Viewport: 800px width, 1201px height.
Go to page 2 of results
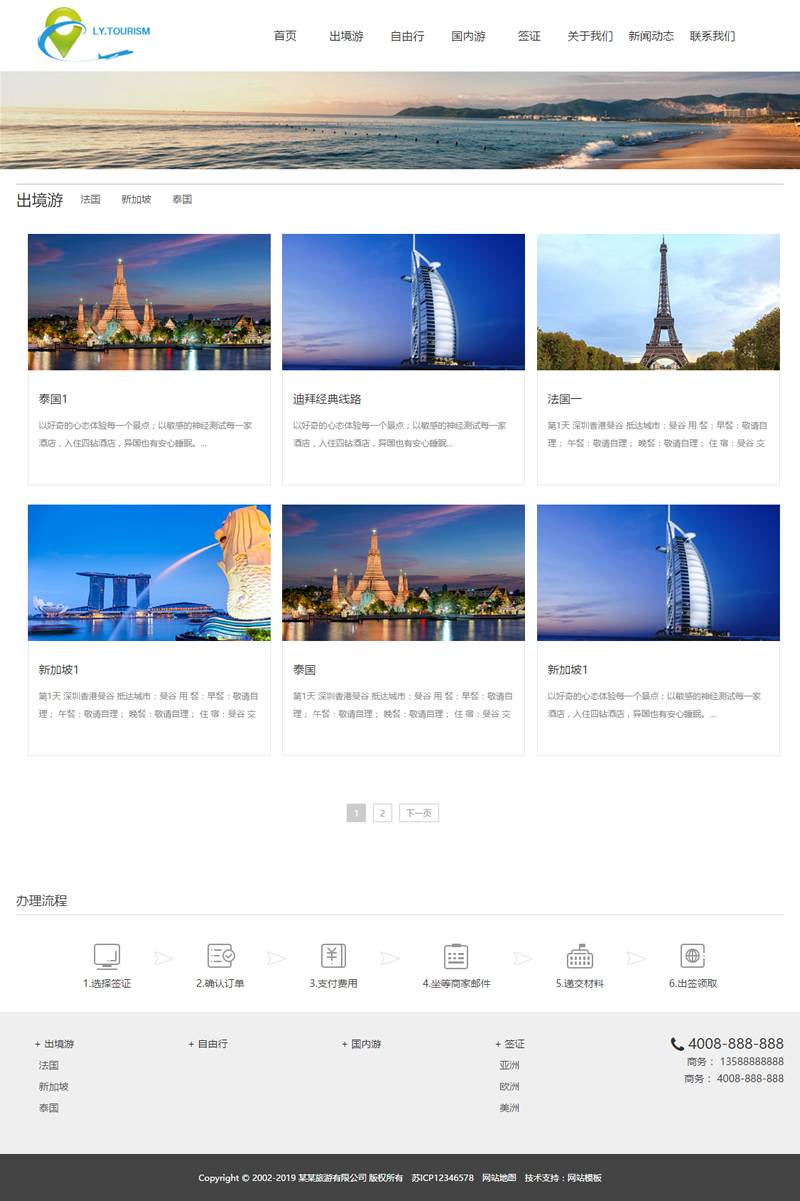(382, 813)
